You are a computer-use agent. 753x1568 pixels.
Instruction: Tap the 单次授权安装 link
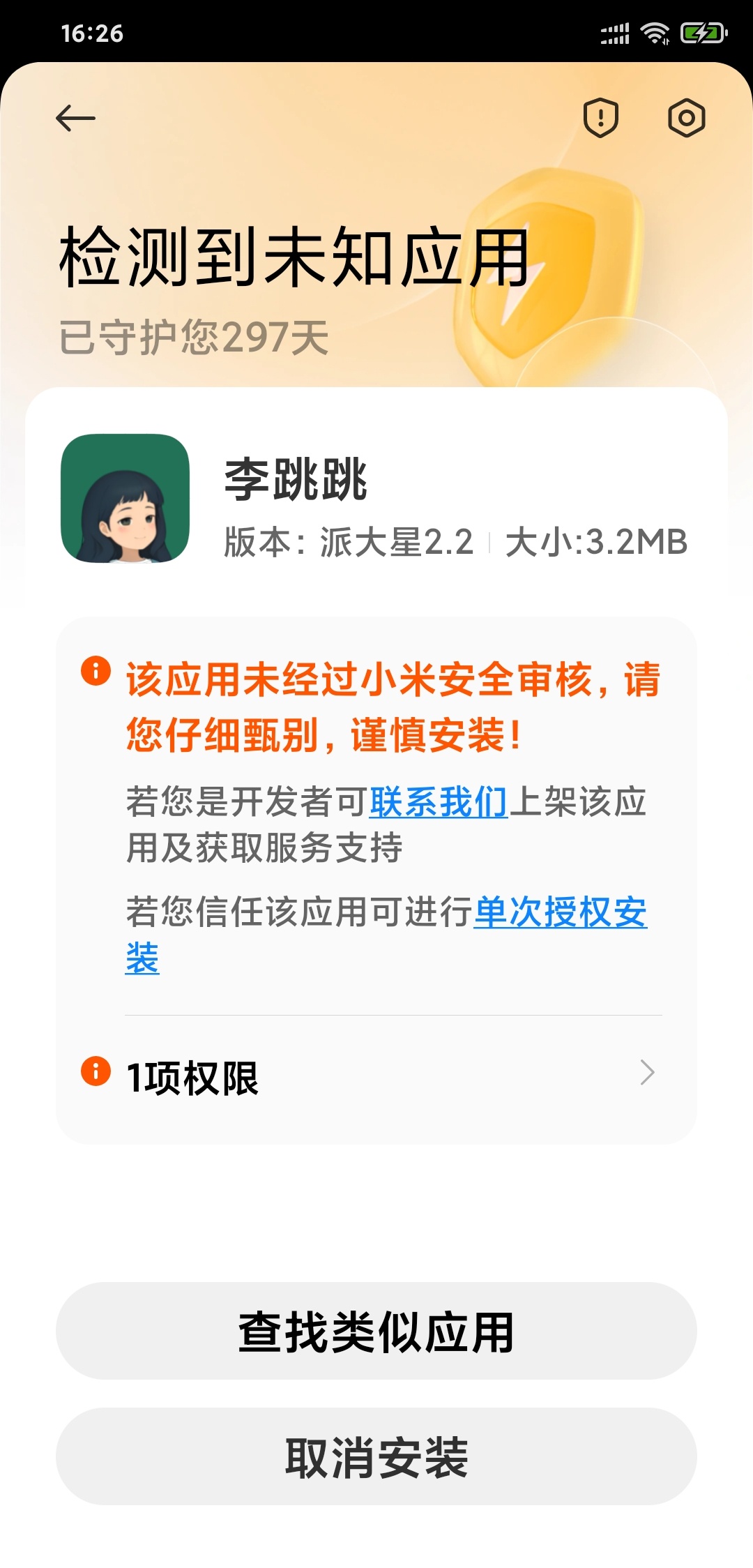click(x=560, y=912)
